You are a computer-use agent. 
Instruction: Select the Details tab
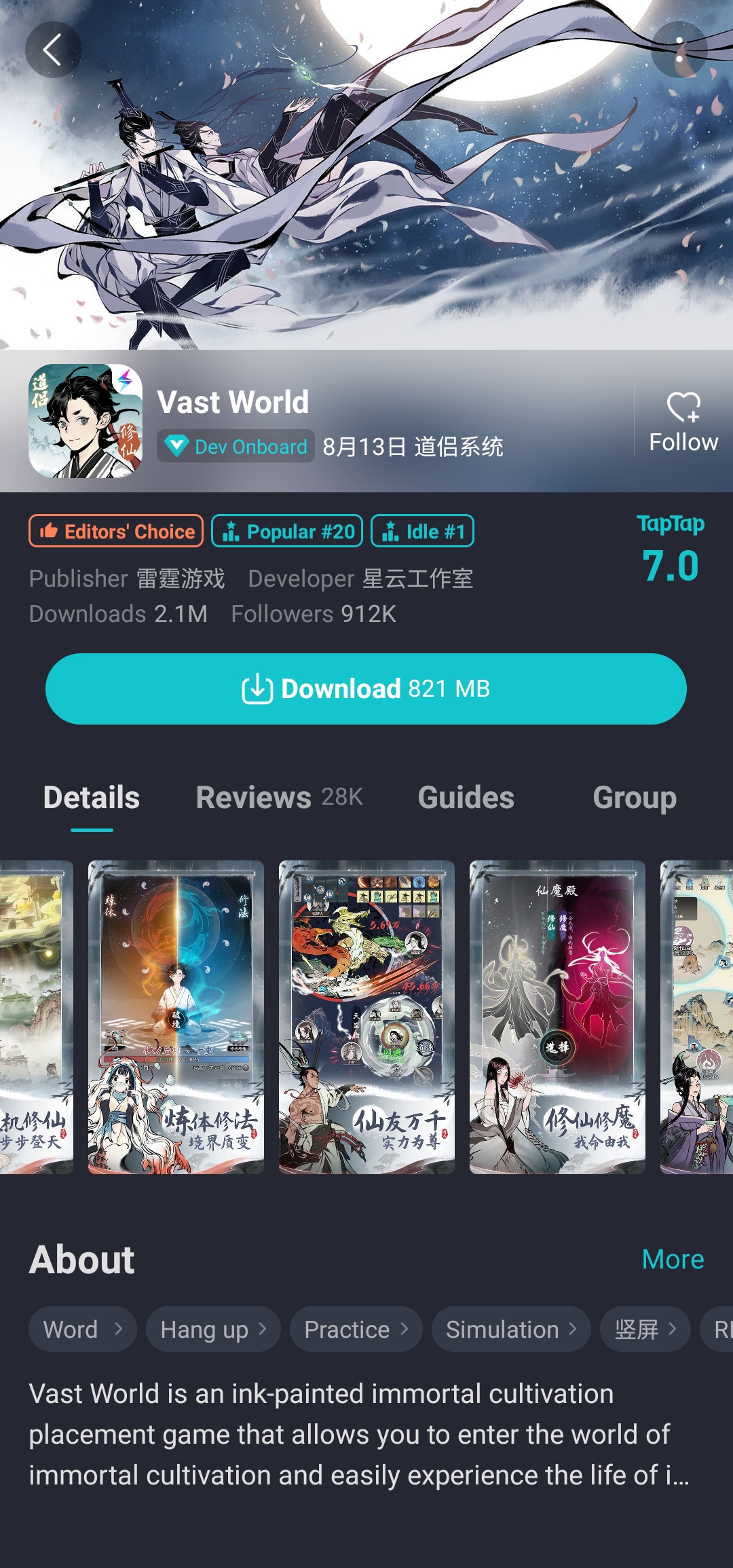(92, 797)
